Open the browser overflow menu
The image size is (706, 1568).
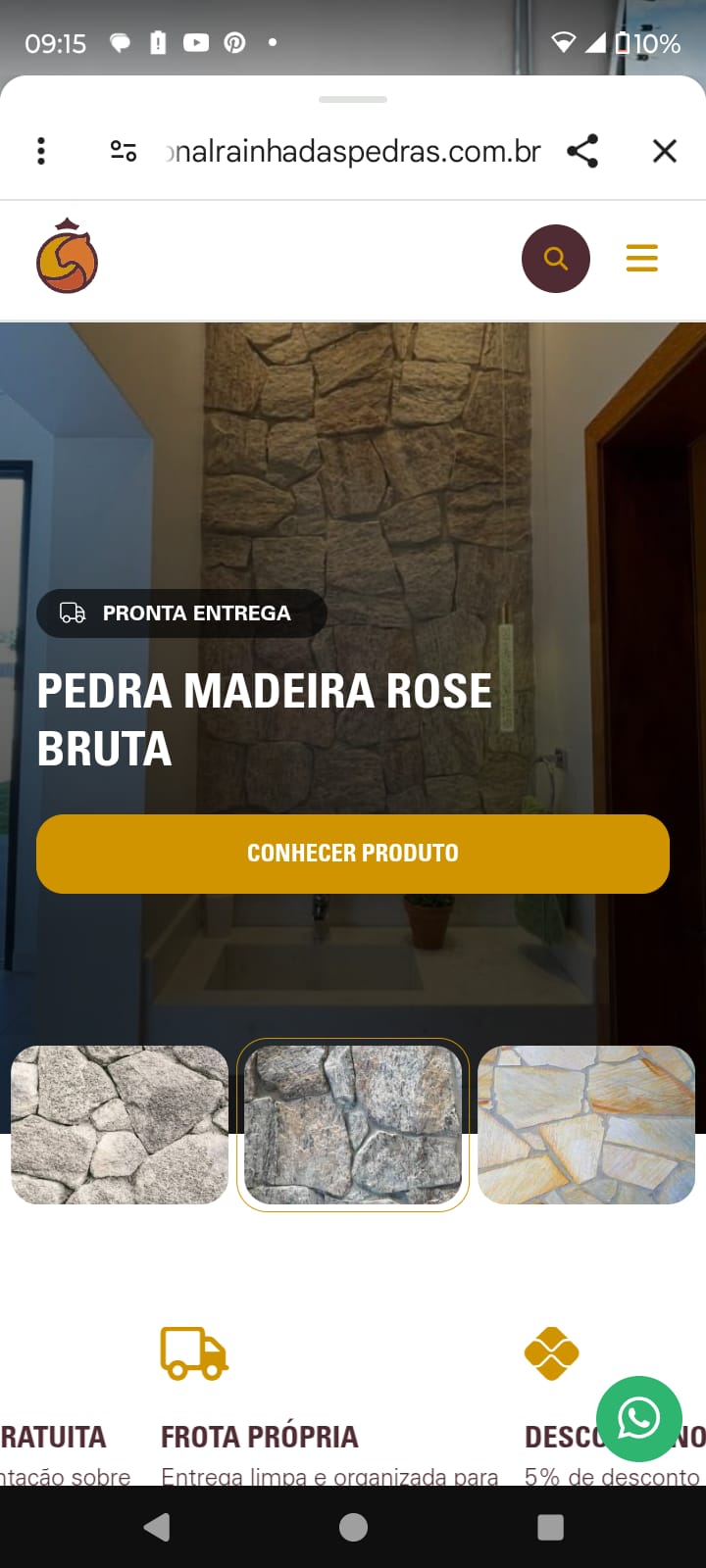[x=40, y=151]
